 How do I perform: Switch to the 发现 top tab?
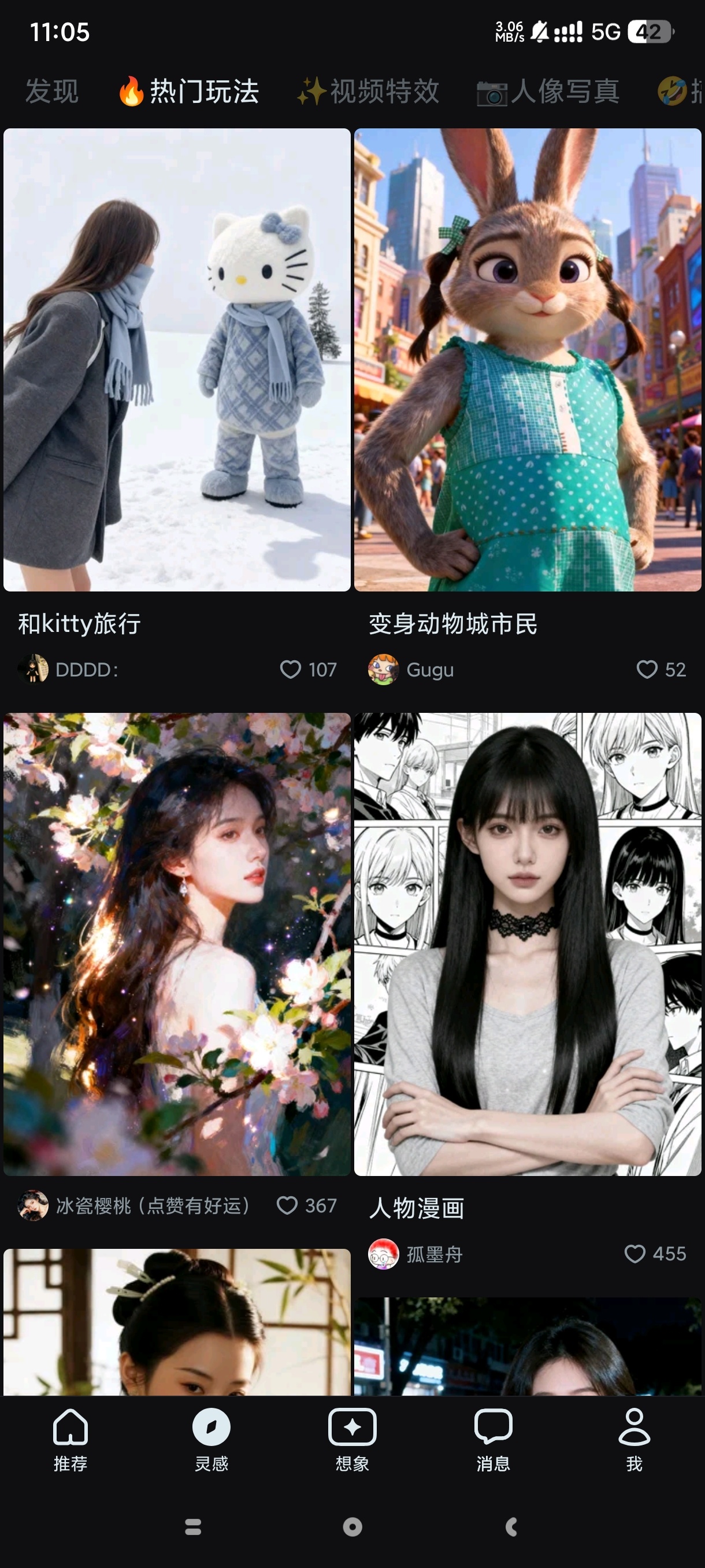51,91
